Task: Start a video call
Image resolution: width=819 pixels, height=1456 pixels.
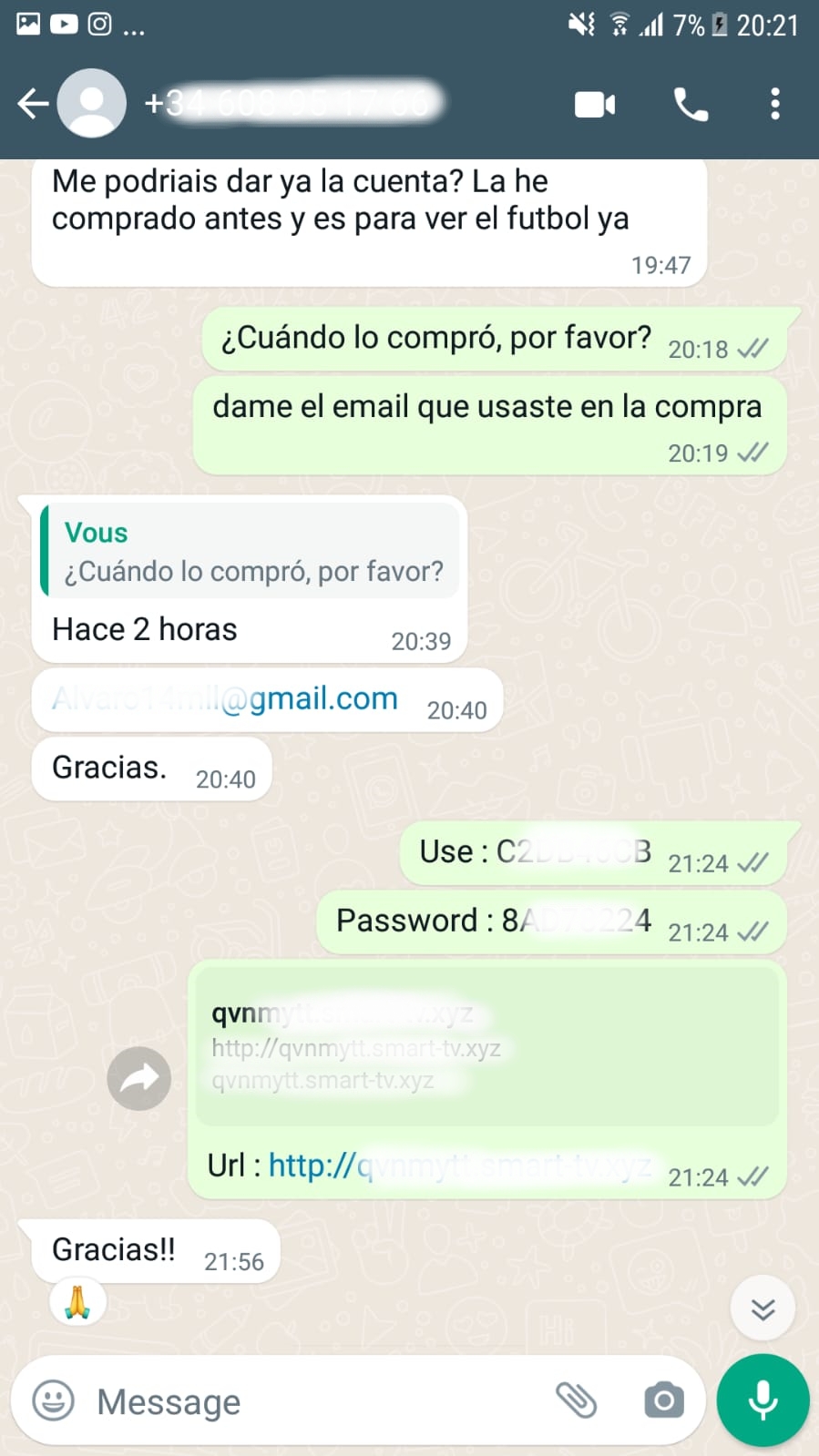Action: [x=595, y=106]
